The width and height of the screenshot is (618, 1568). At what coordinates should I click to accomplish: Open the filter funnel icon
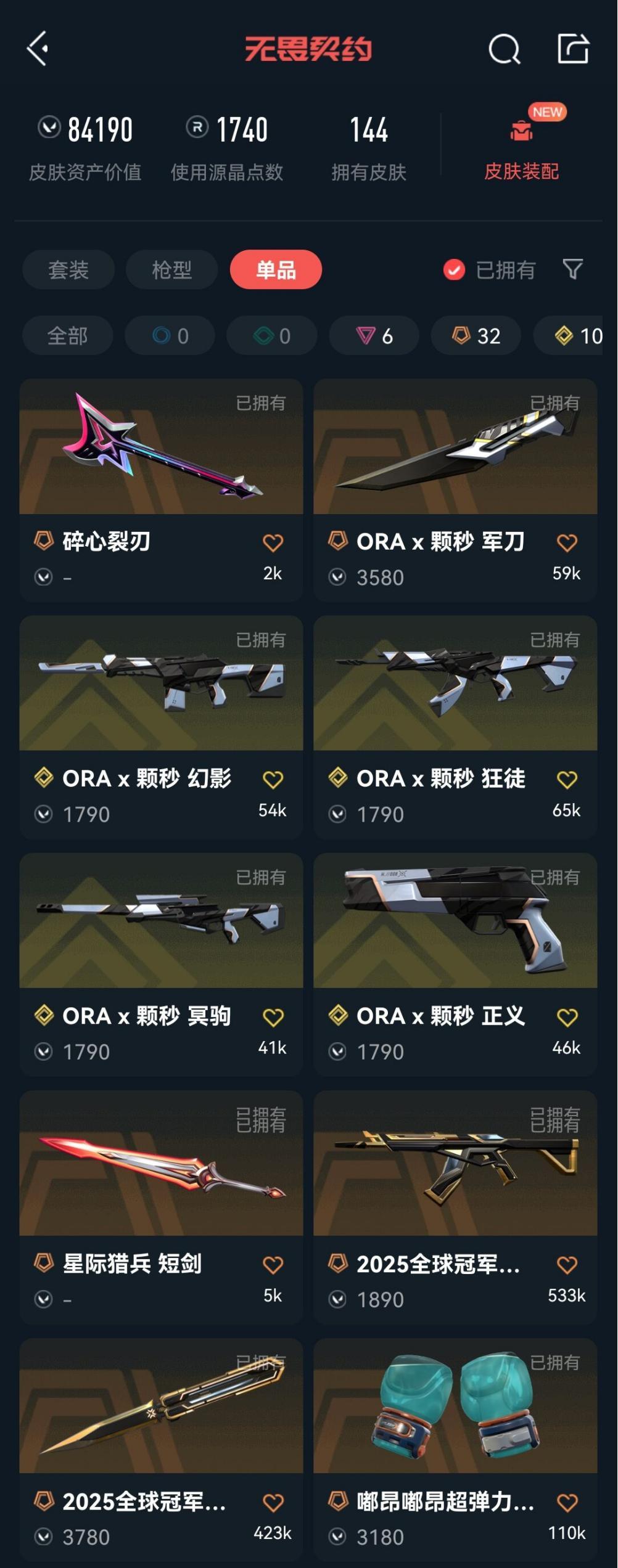[574, 270]
